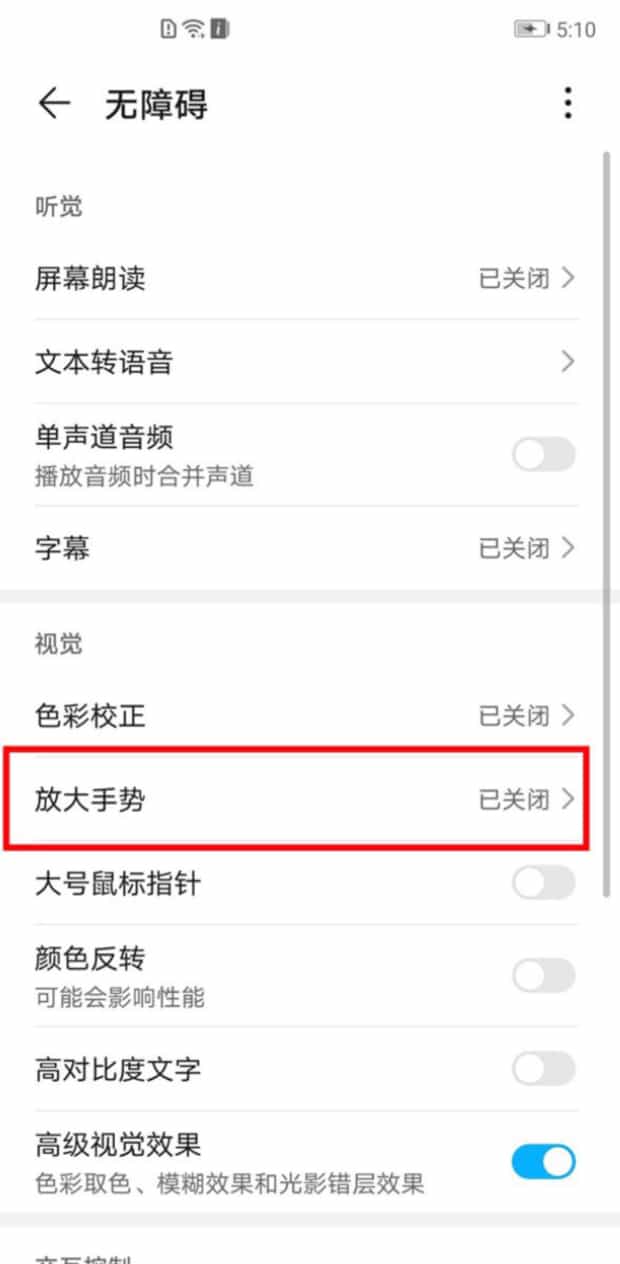
Task: Toggle the 单声道音频 switch
Action: [544, 454]
